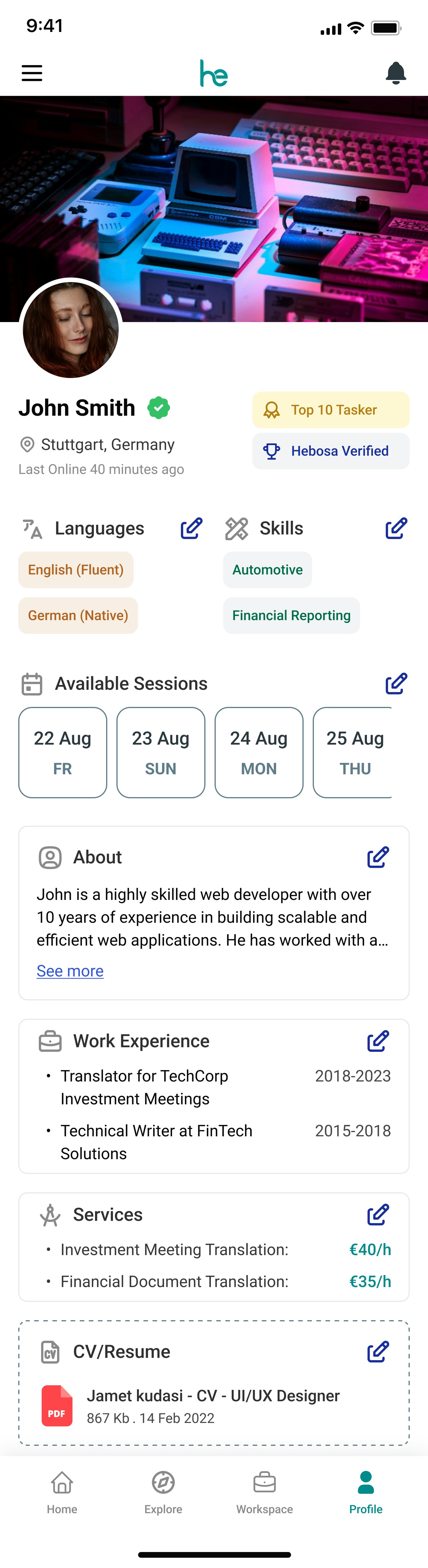Expand About with See more
The width and height of the screenshot is (428, 1568).
tap(70, 971)
